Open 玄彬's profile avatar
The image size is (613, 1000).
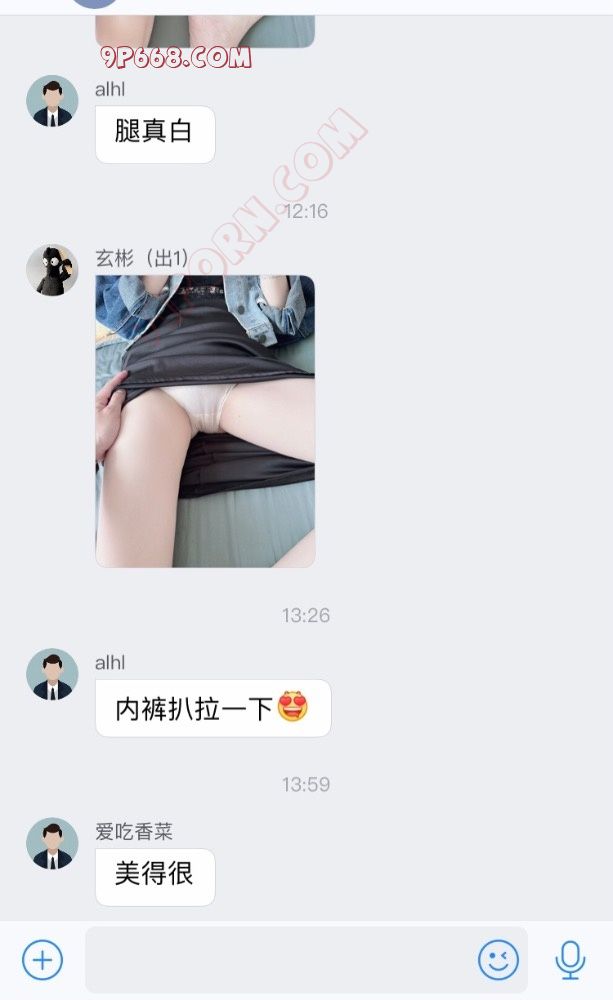click(52, 270)
